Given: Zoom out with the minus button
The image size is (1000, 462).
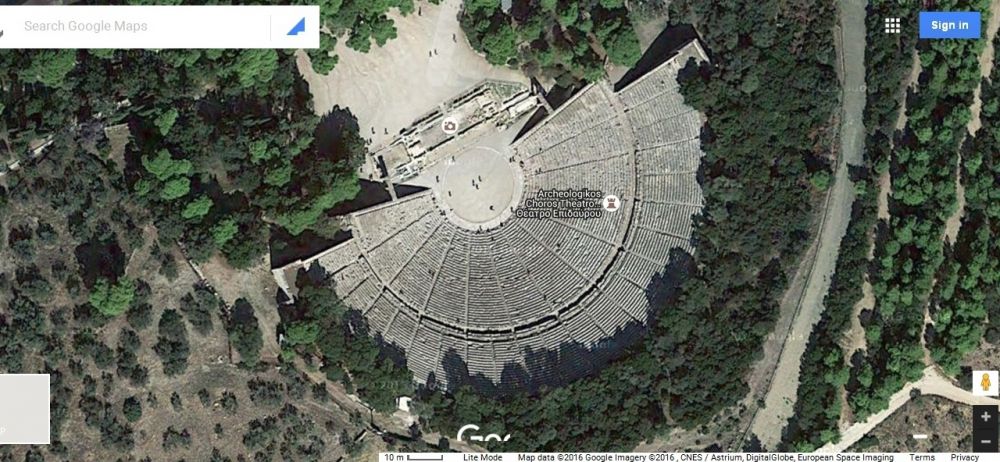Looking at the screenshot, I should [986, 437].
